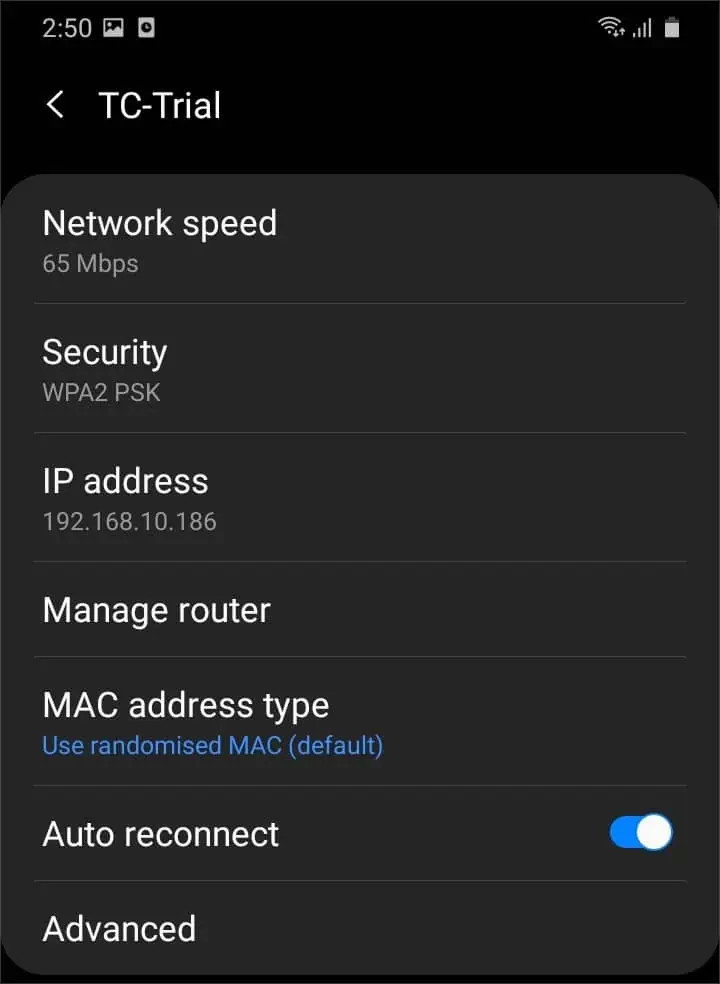Change the MAC address type setting
The height and width of the screenshot is (984, 720).
point(212,723)
